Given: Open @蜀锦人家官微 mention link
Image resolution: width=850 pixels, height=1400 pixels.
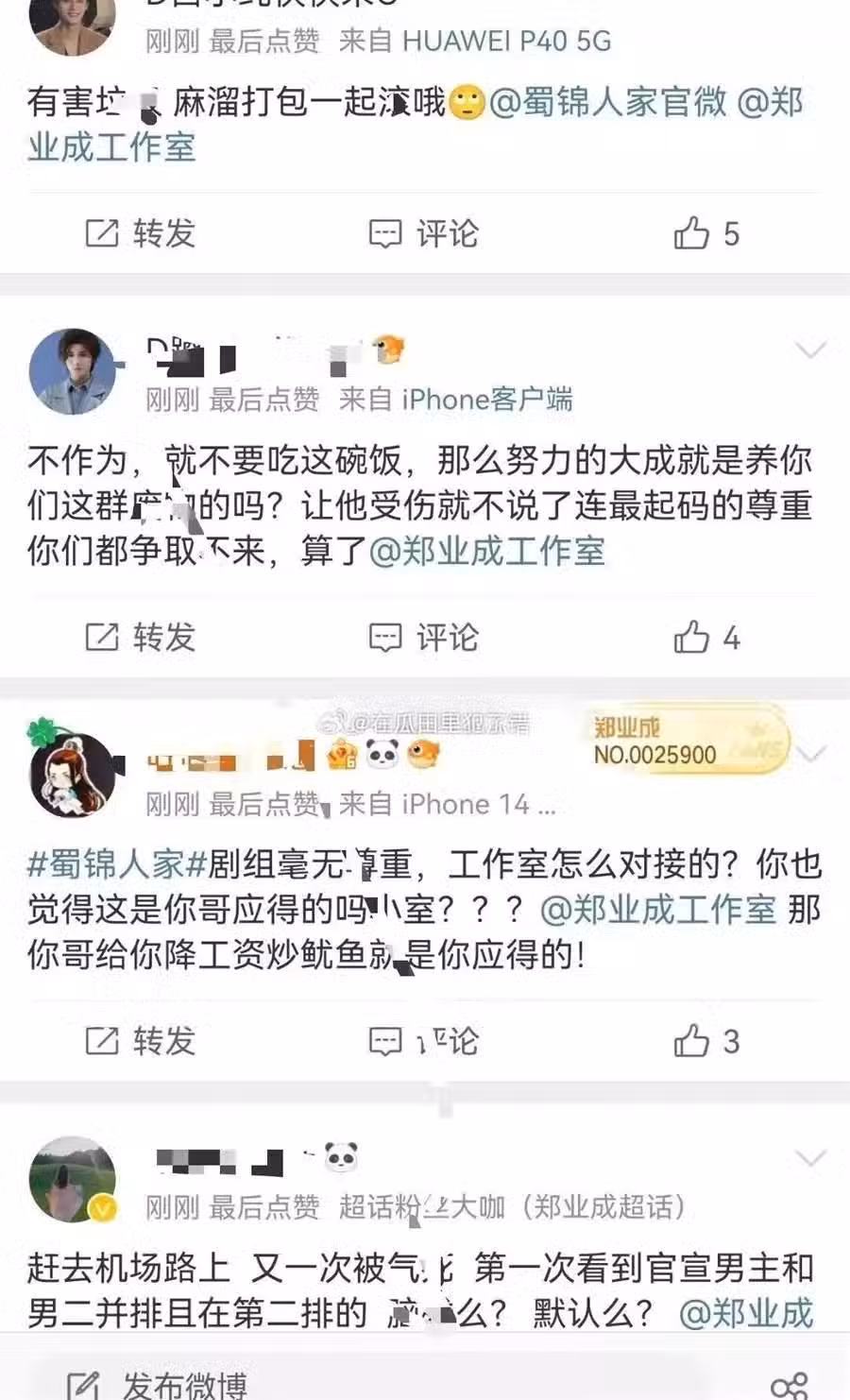Looking at the screenshot, I should [x=608, y=102].
